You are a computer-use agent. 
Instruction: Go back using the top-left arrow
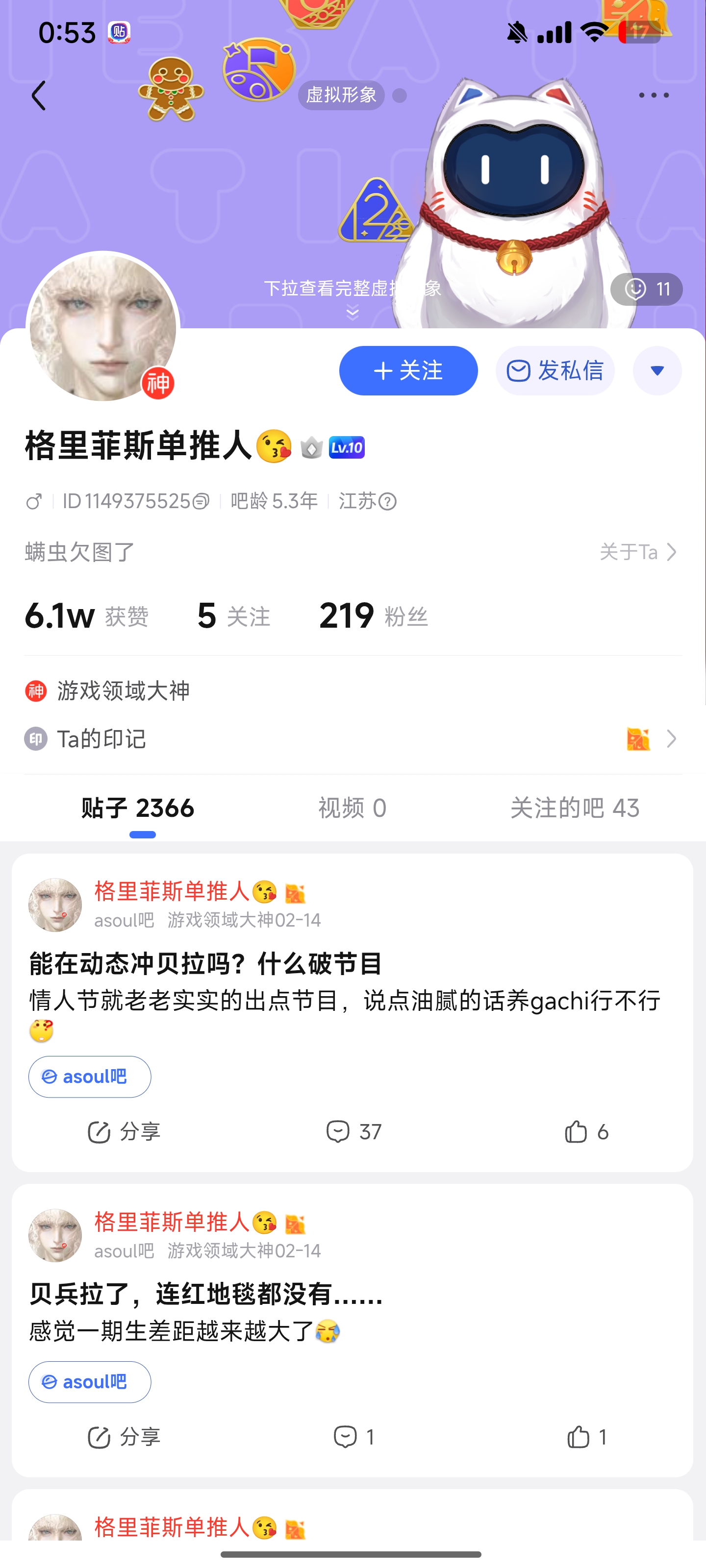pos(38,96)
